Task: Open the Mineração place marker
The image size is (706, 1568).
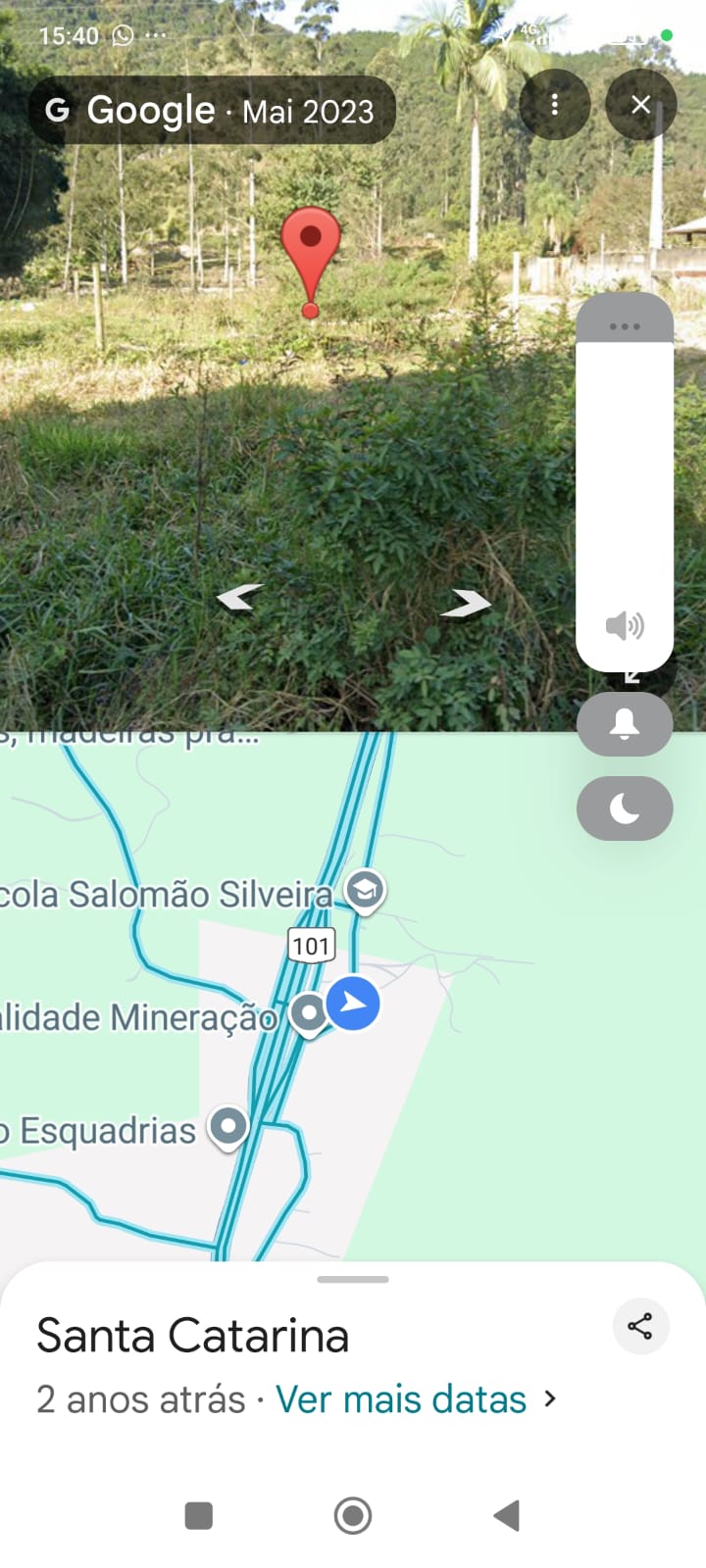Action: 308,1013
